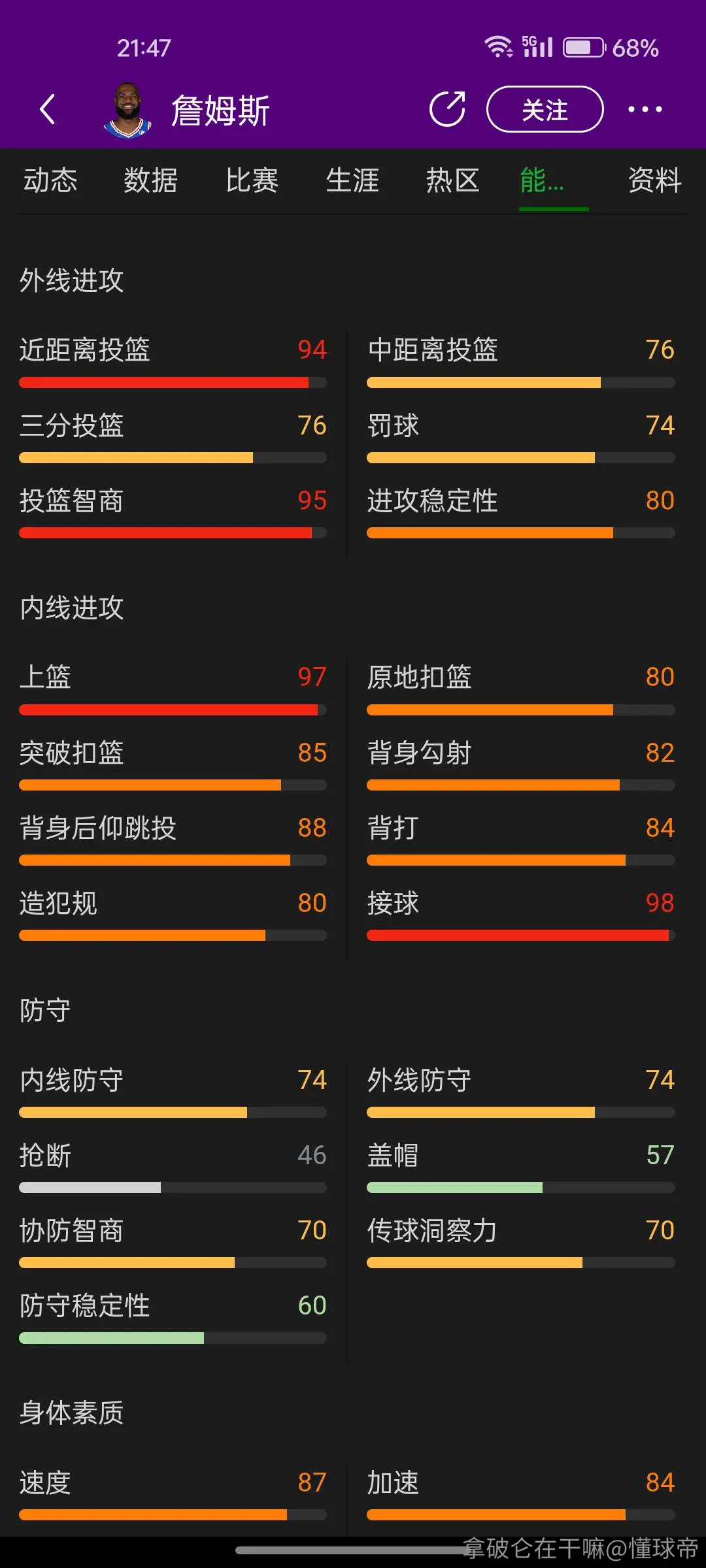
Task: Select the green highlighted 能... tab
Action: [542, 180]
